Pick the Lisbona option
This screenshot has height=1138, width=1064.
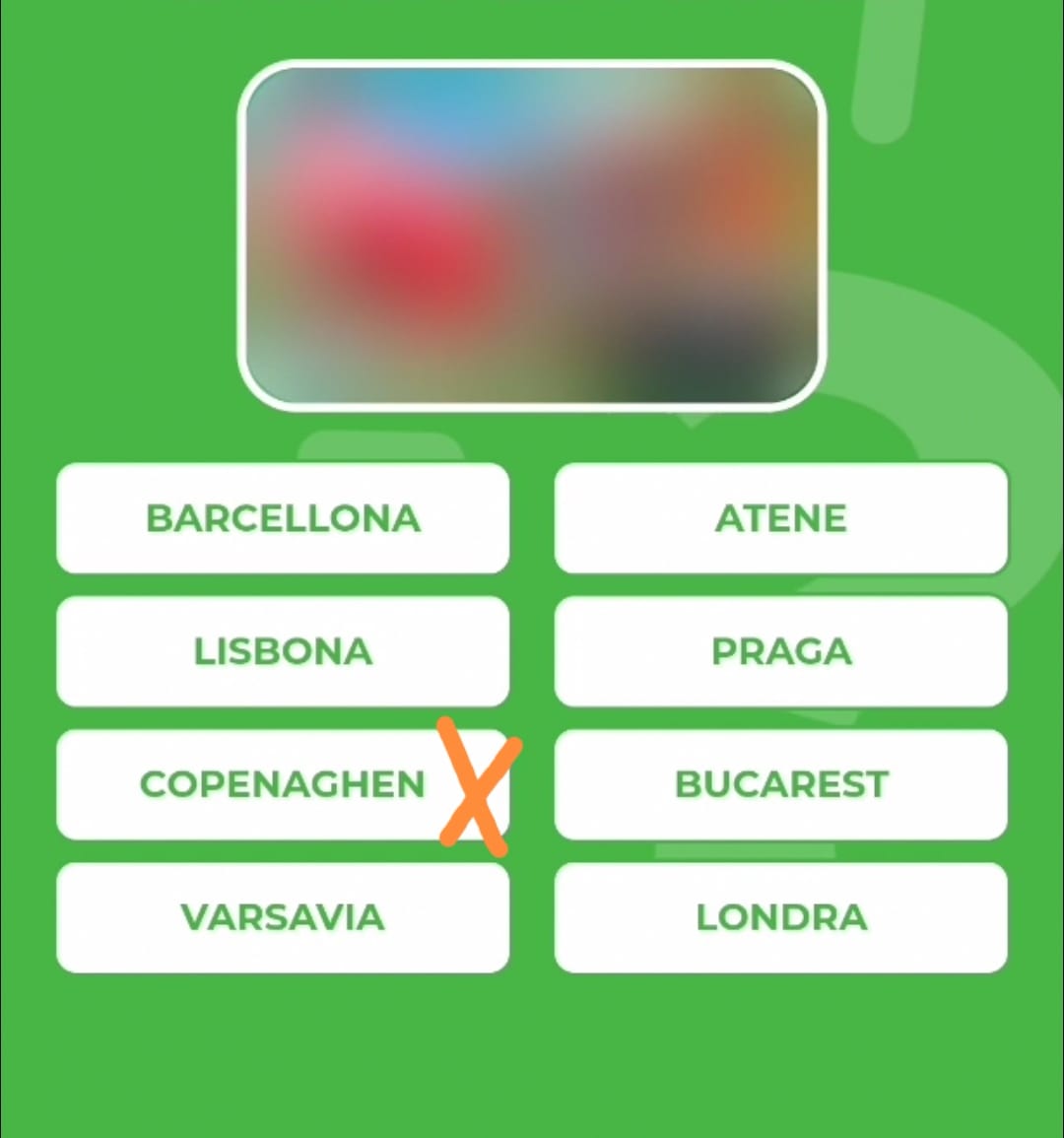[283, 651]
